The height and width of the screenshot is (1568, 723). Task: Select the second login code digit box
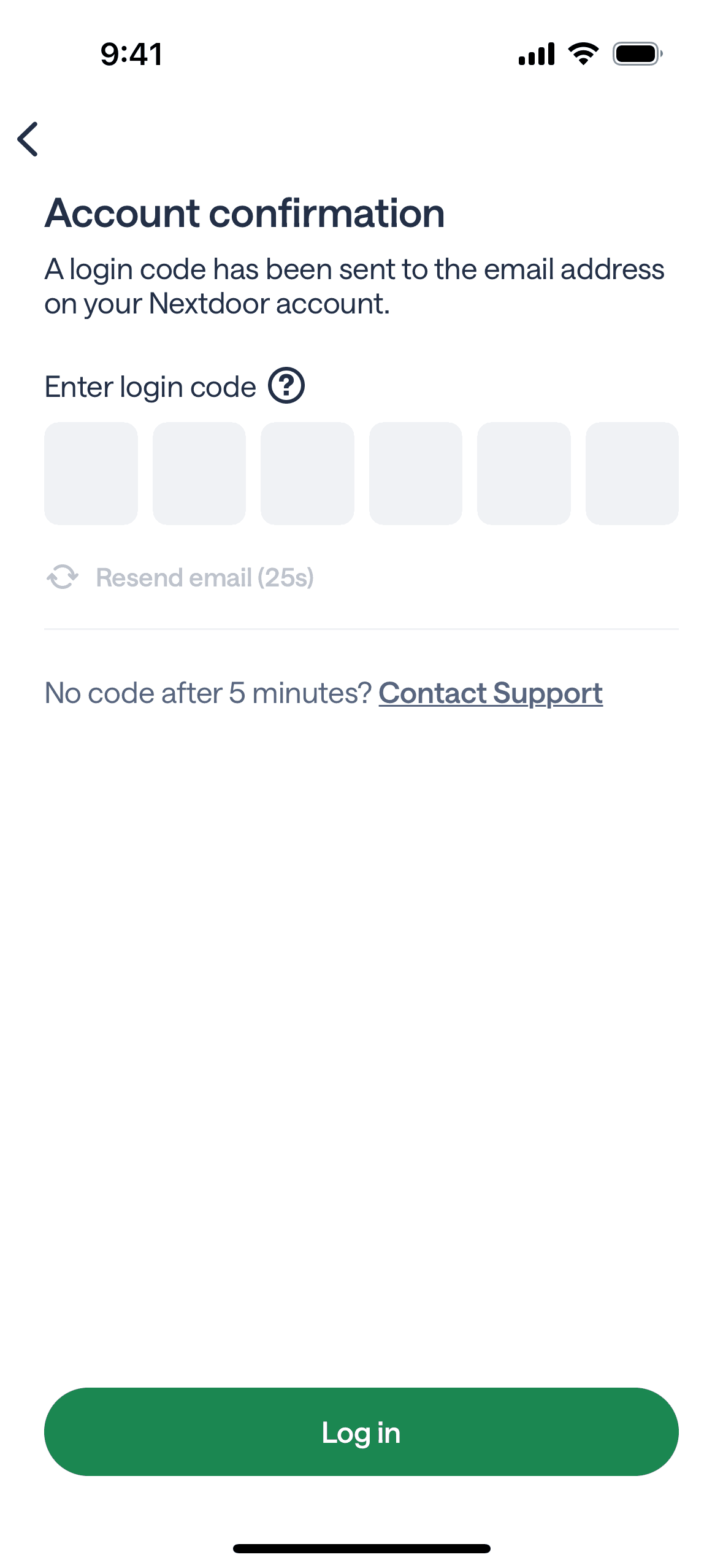coord(199,473)
